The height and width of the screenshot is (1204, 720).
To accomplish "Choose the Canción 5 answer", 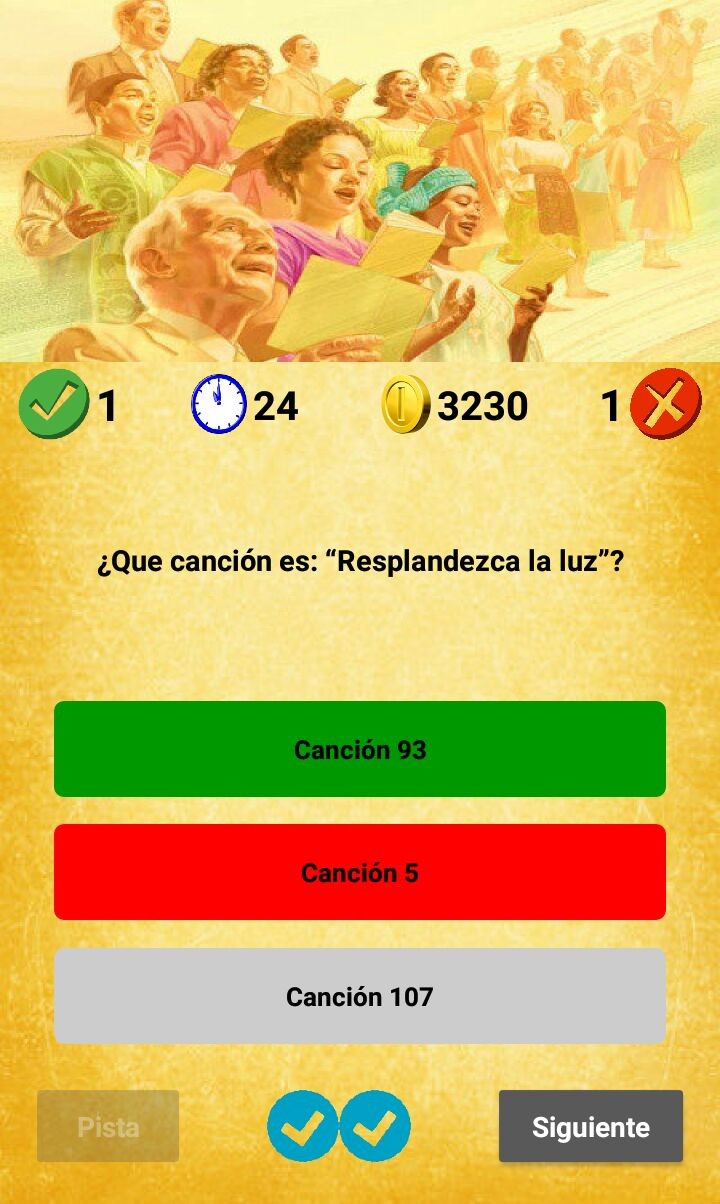I will coord(360,872).
